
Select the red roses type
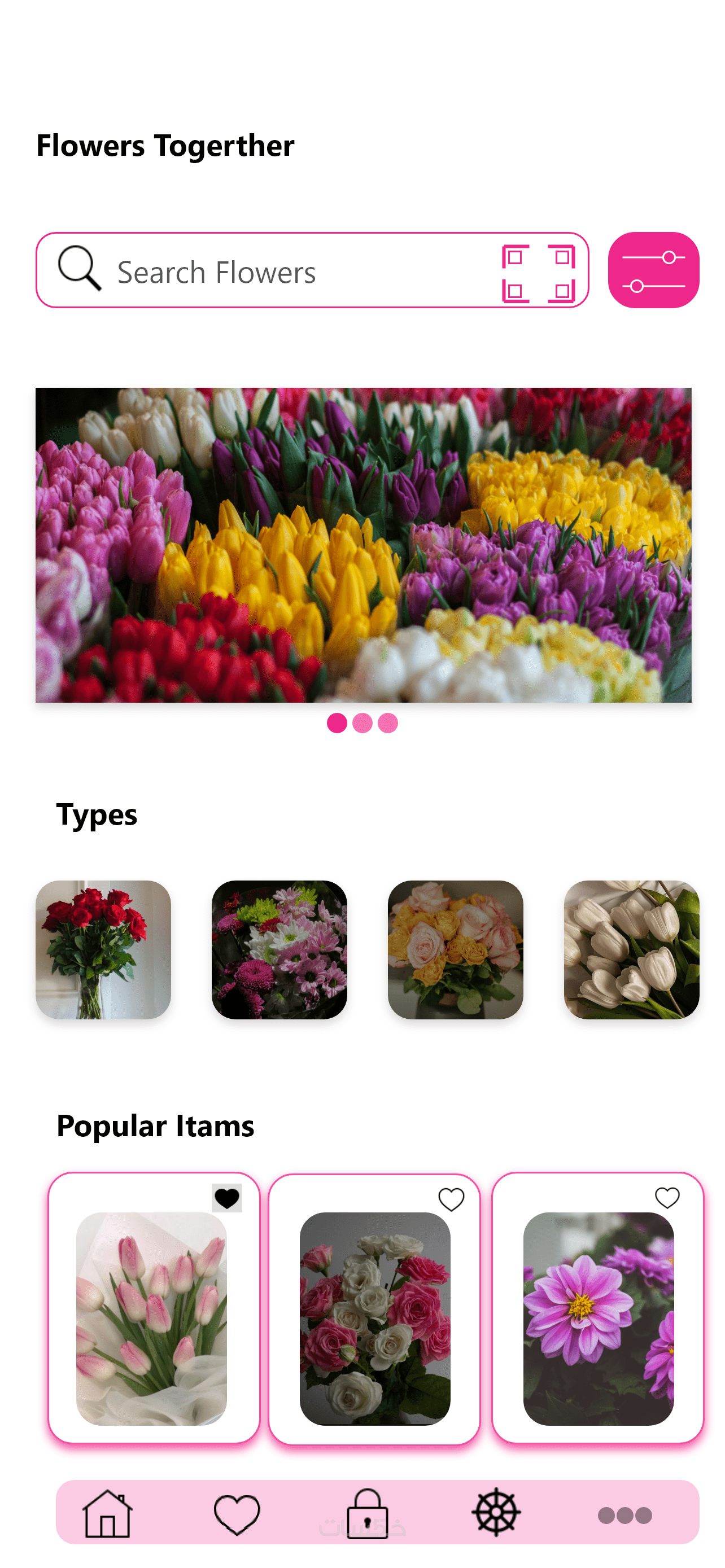pyautogui.click(x=103, y=949)
